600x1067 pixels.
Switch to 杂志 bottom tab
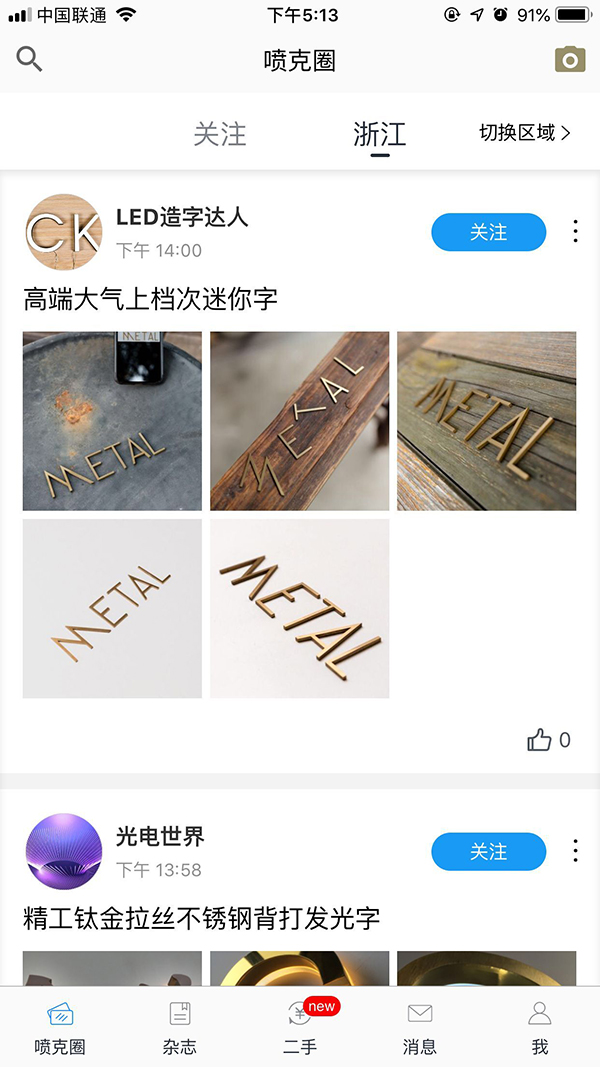point(180,1028)
